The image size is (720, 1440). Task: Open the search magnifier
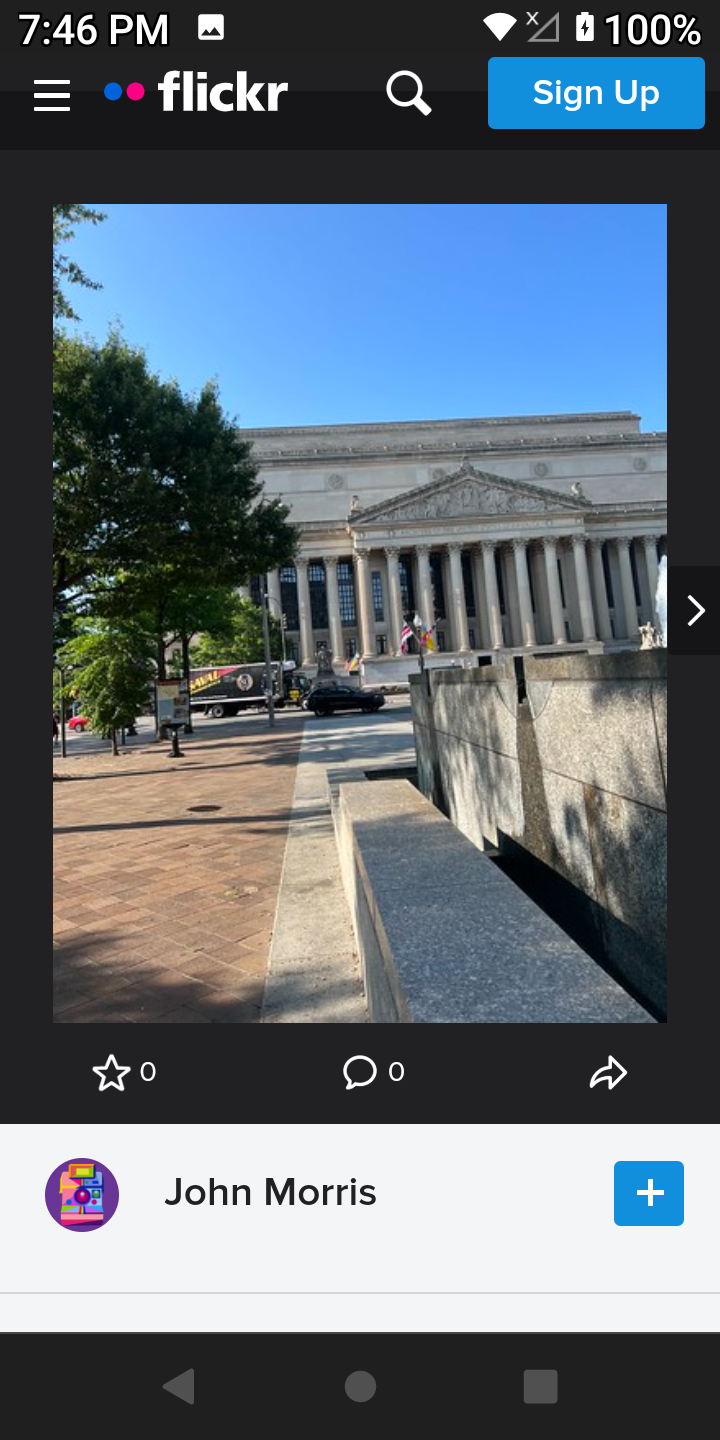coord(408,94)
